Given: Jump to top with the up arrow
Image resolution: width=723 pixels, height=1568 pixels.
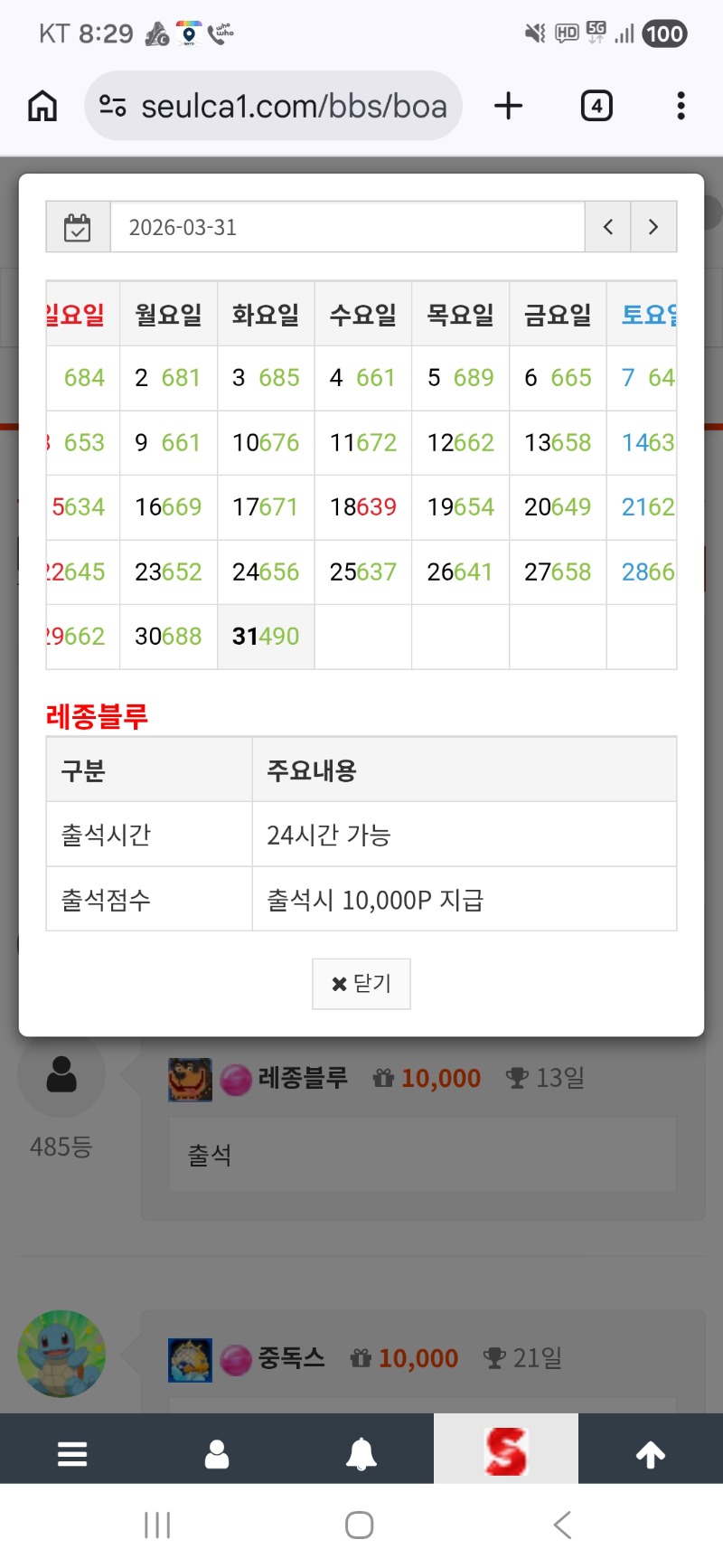Looking at the screenshot, I should 651,1454.
